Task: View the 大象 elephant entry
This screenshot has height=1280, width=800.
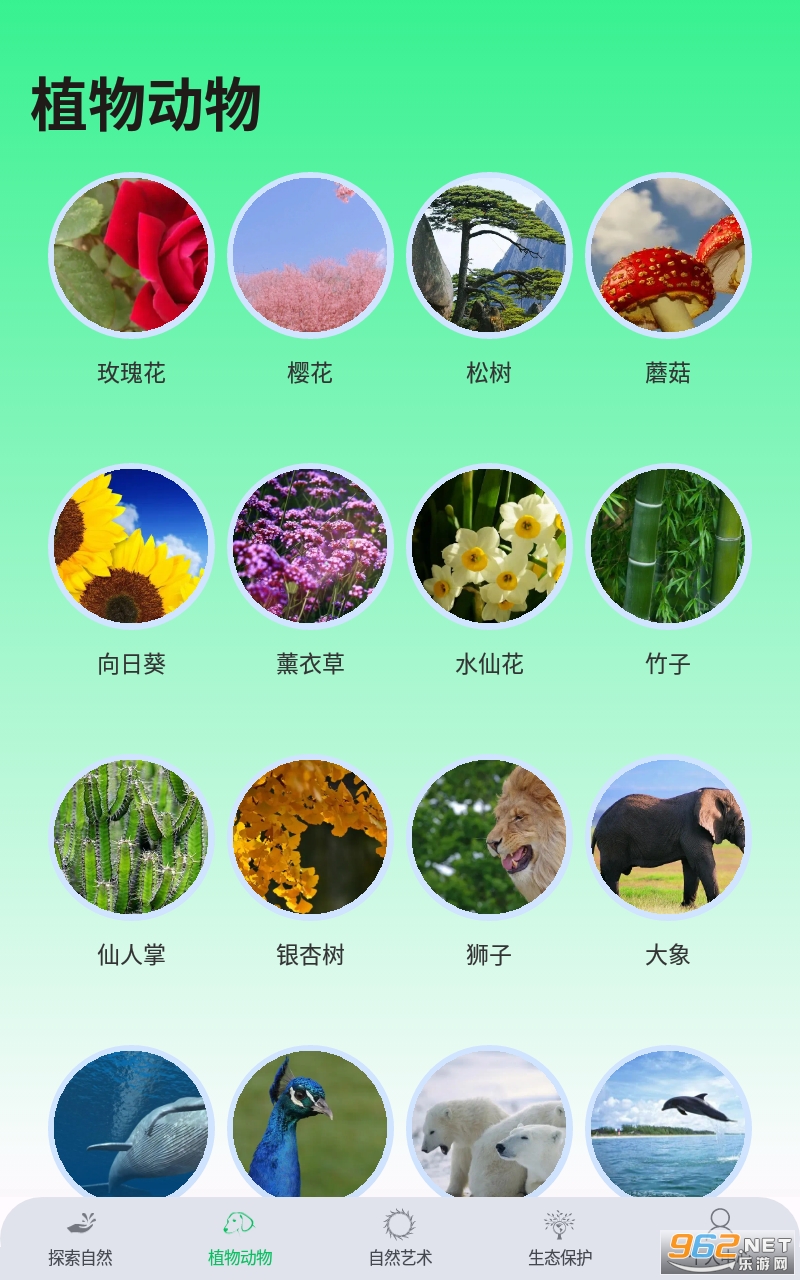Action: tap(668, 837)
